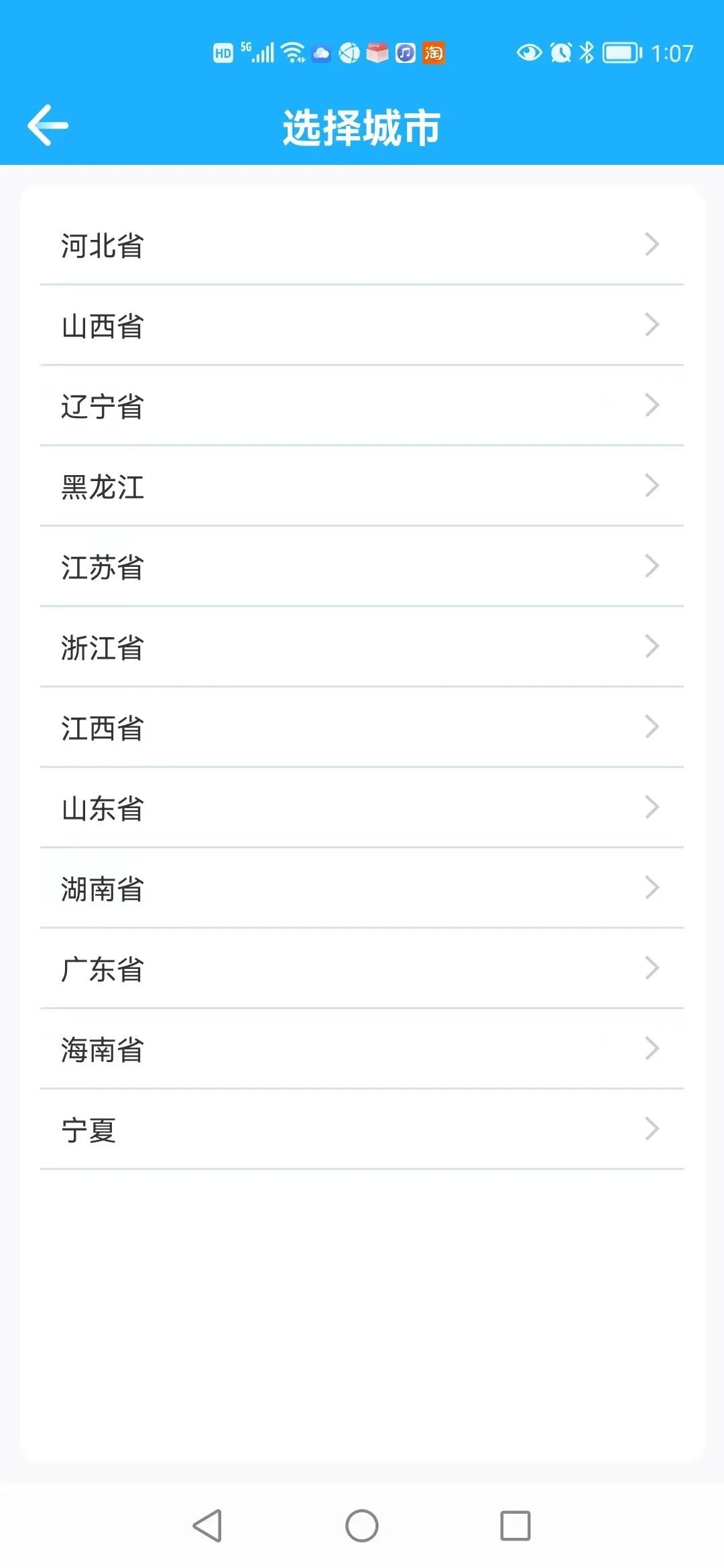This screenshot has height=1568, width=724.
Task: Go back using the top-left arrow
Action: pos(48,125)
